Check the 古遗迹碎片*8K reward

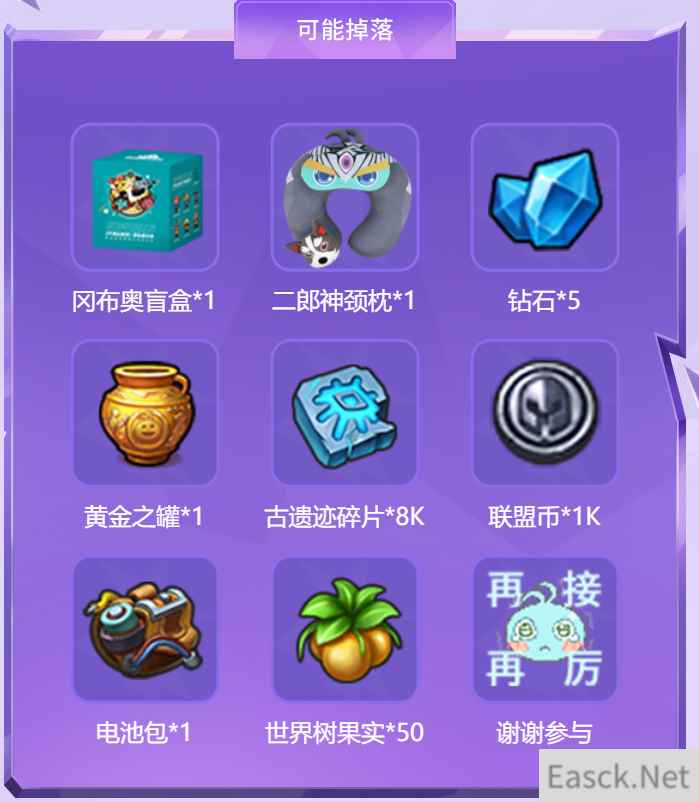[x=345, y=413]
